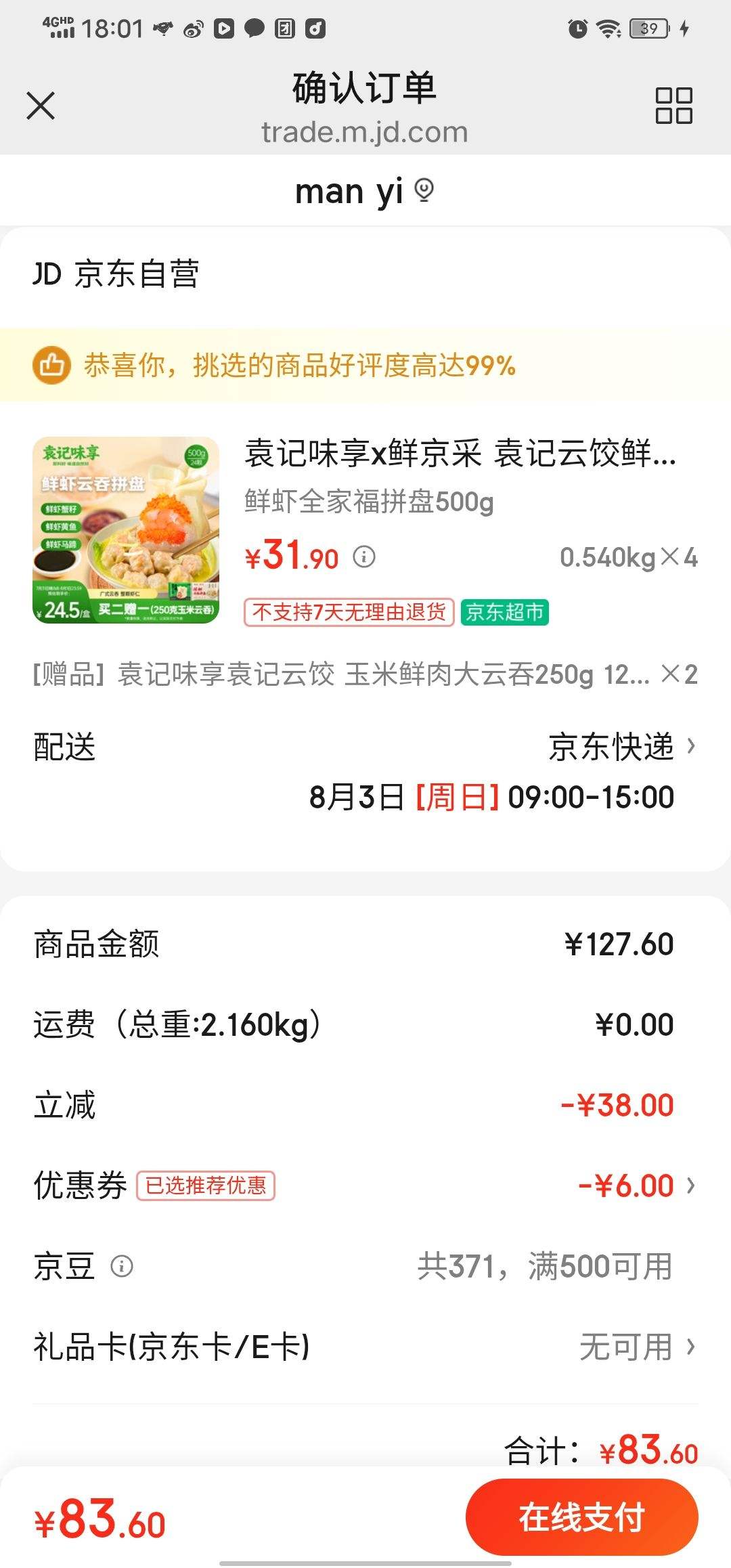Show the 京豆 info tooltip
The image size is (731, 1568).
(x=122, y=1266)
